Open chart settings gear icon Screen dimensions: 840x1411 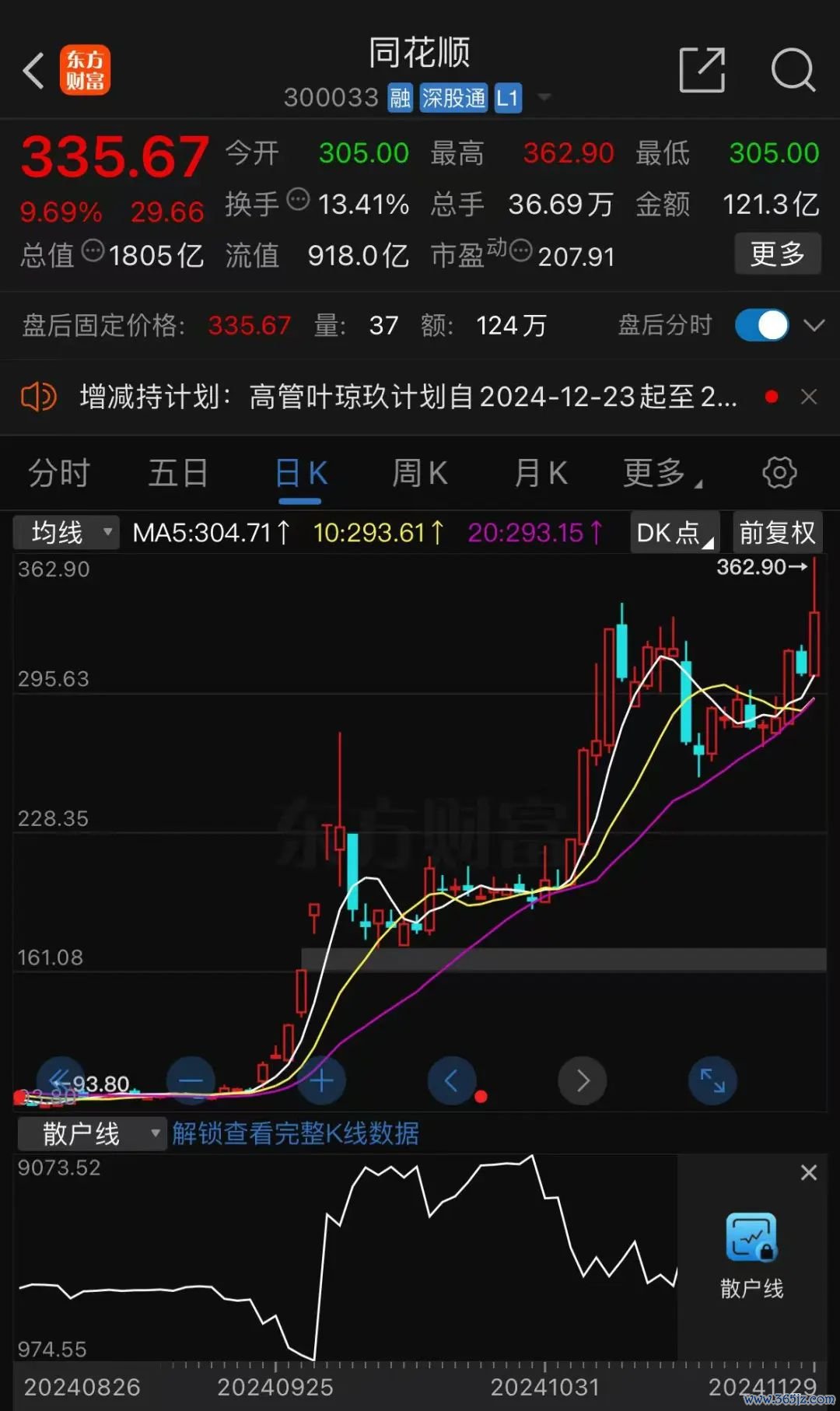(779, 472)
